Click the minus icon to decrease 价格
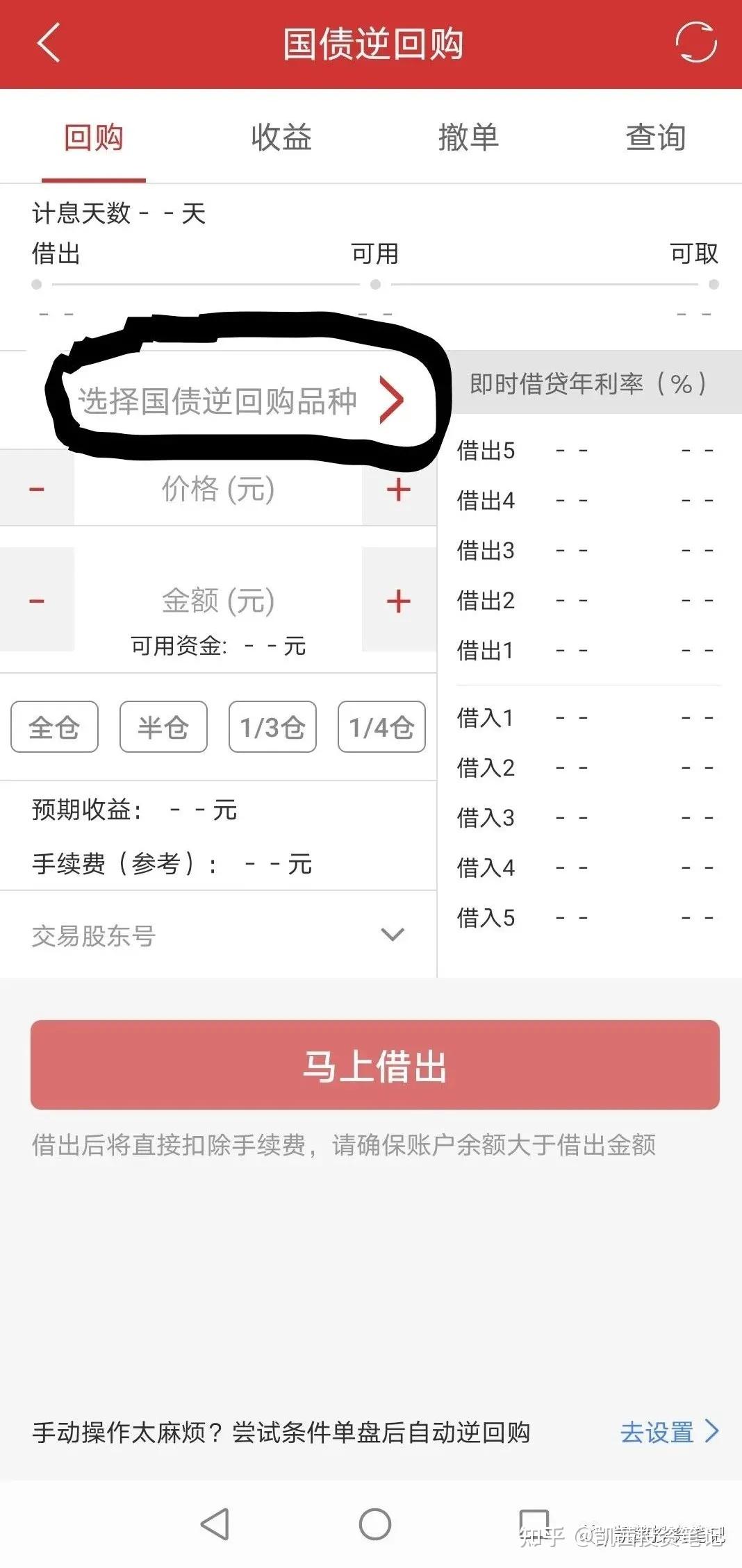The height and width of the screenshot is (1568, 742). click(x=35, y=490)
